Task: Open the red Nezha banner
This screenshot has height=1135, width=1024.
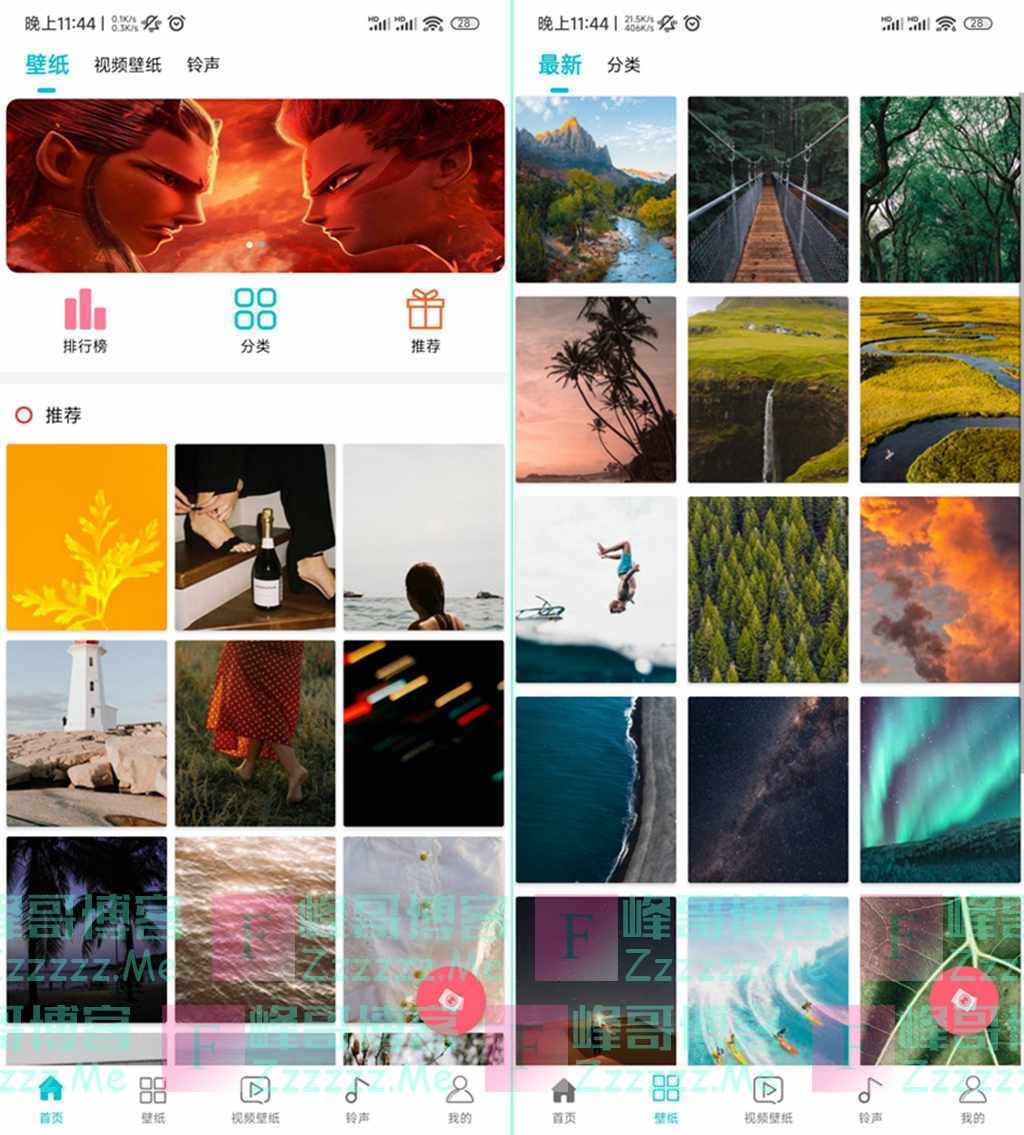Action: pos(255,185)
